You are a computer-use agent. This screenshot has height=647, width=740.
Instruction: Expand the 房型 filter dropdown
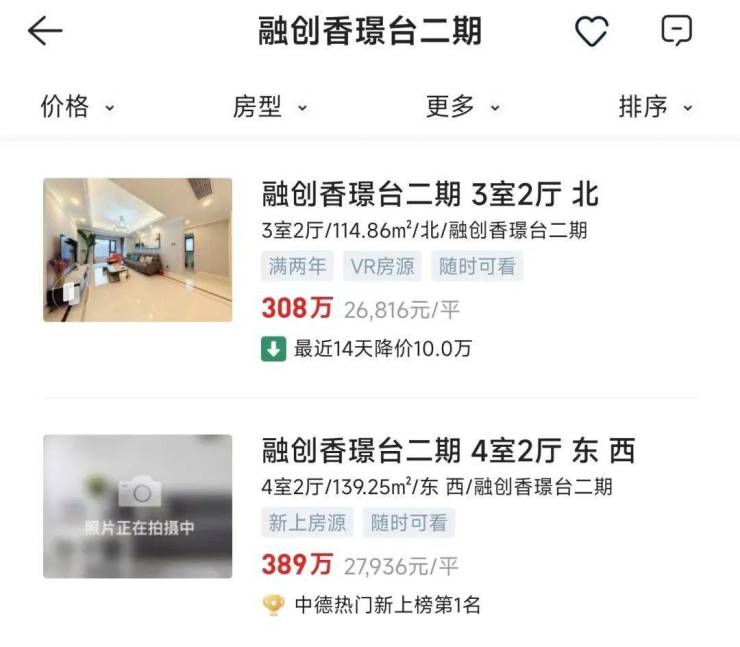pyautogui.click(x=270, y=106)
